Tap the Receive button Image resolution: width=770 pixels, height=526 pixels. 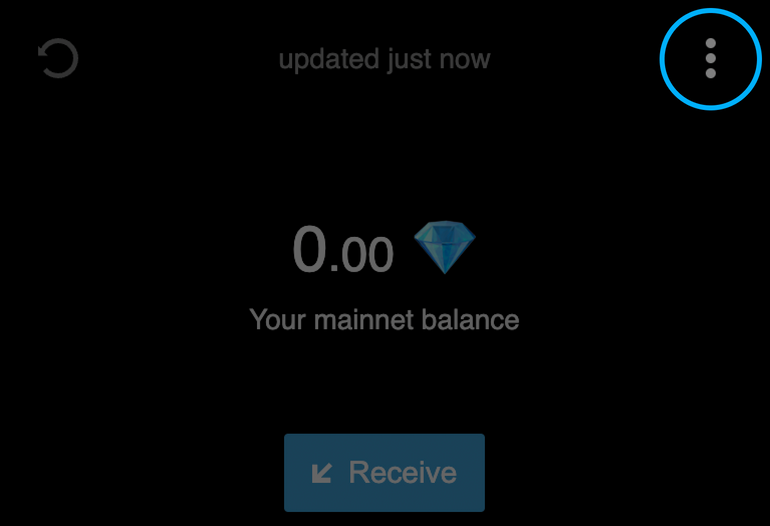384,473
